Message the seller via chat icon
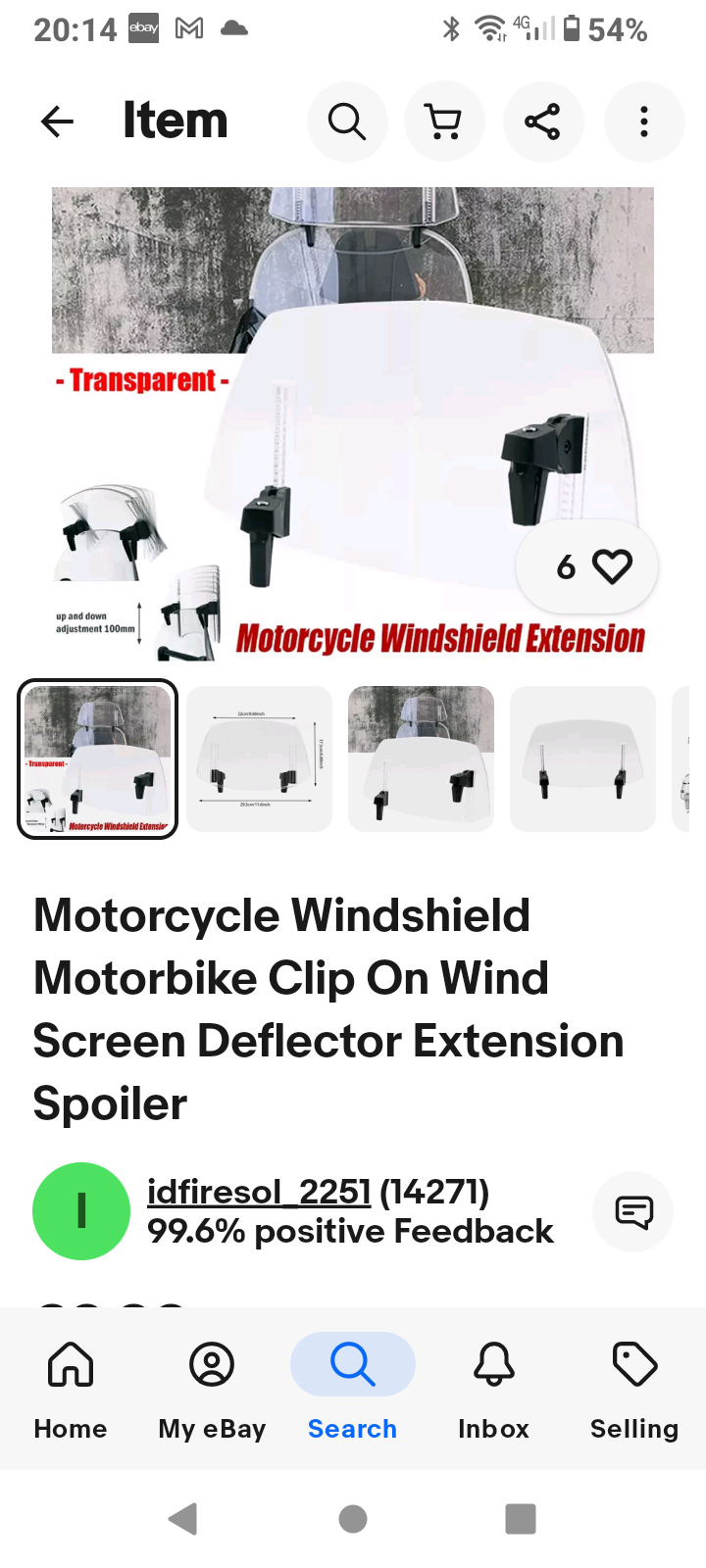 (x=633, y=1212)
